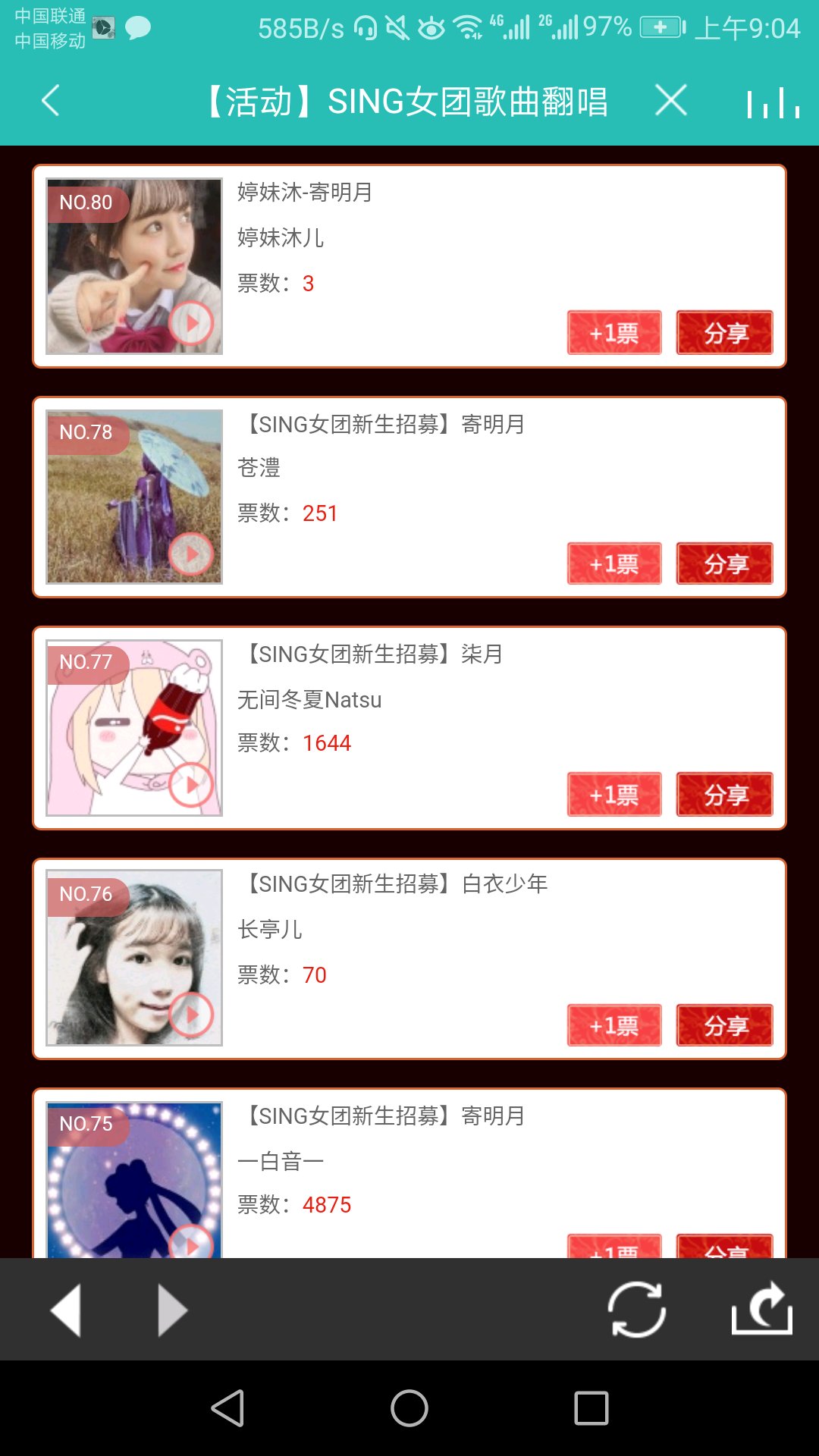Go back using the header arrow

coord(51,101)
